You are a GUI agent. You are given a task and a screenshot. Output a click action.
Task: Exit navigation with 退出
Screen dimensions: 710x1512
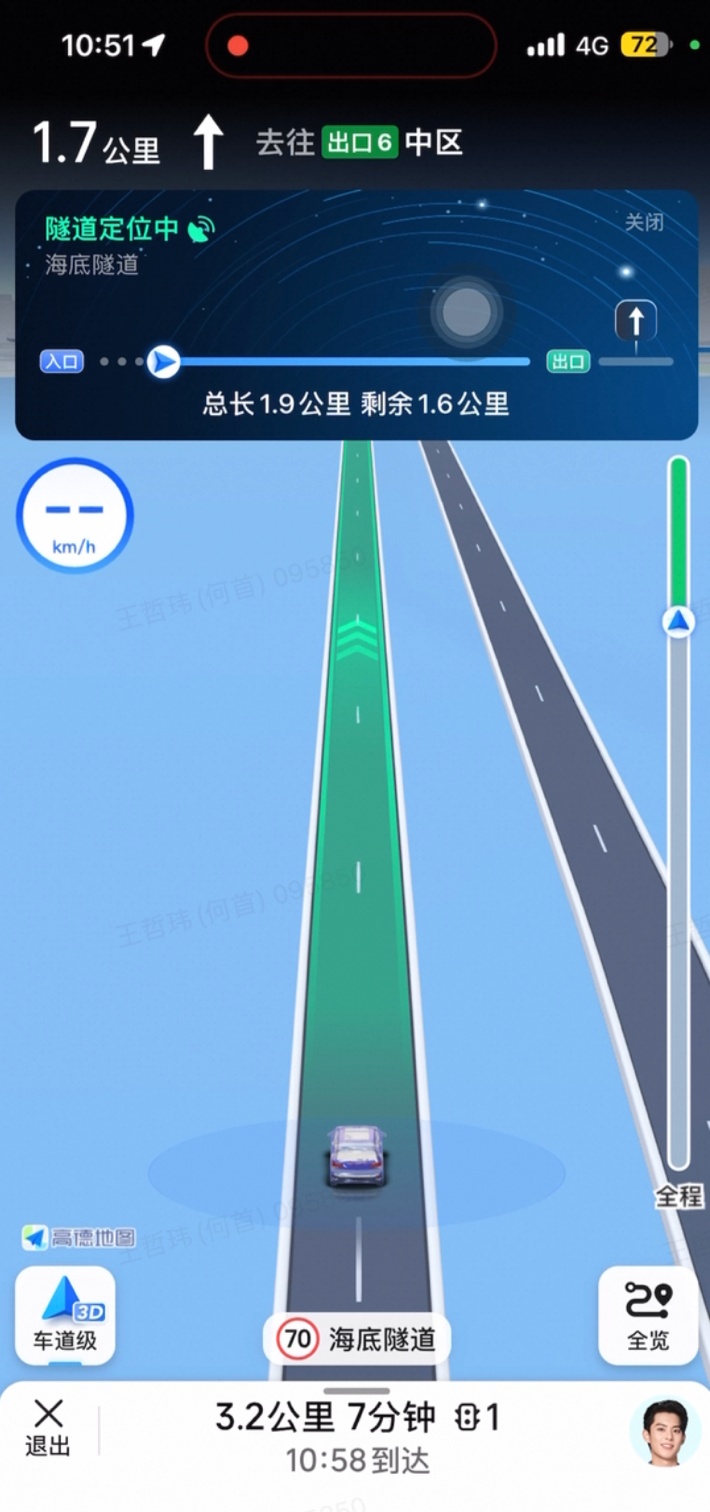pos(48,1427)
